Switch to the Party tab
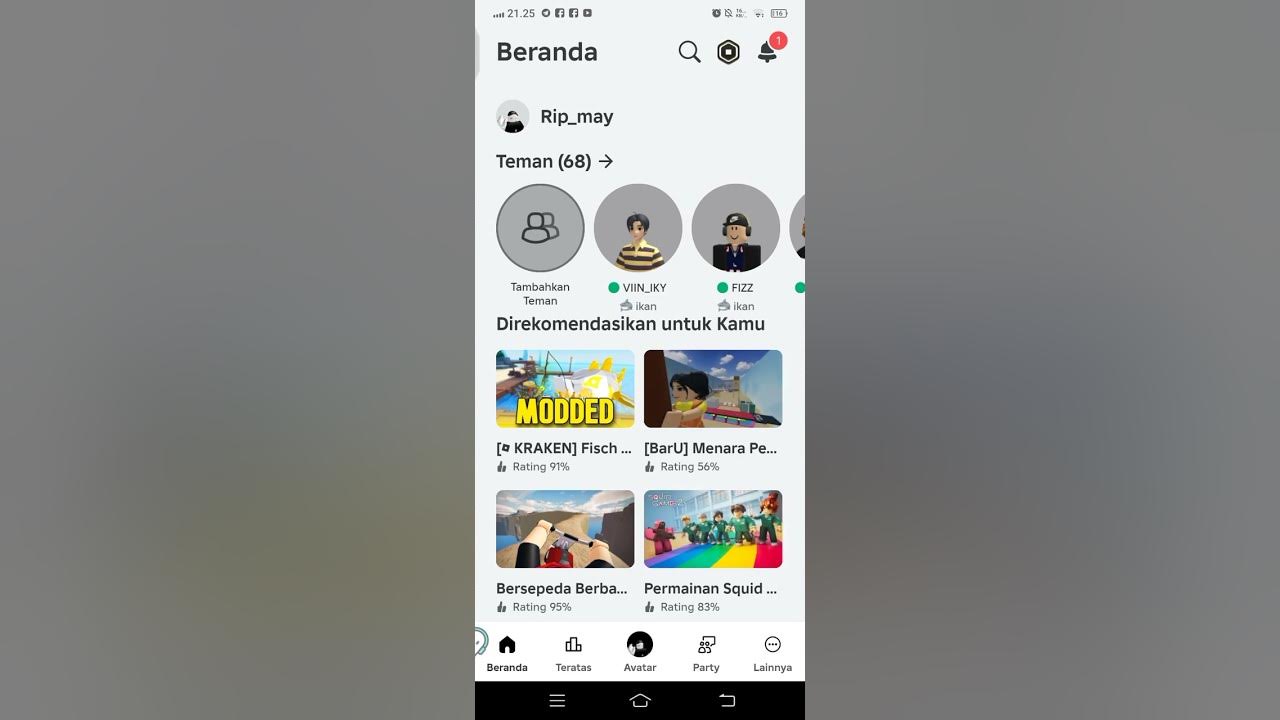Screen dimensions: 1280x720 coord(706,653)
